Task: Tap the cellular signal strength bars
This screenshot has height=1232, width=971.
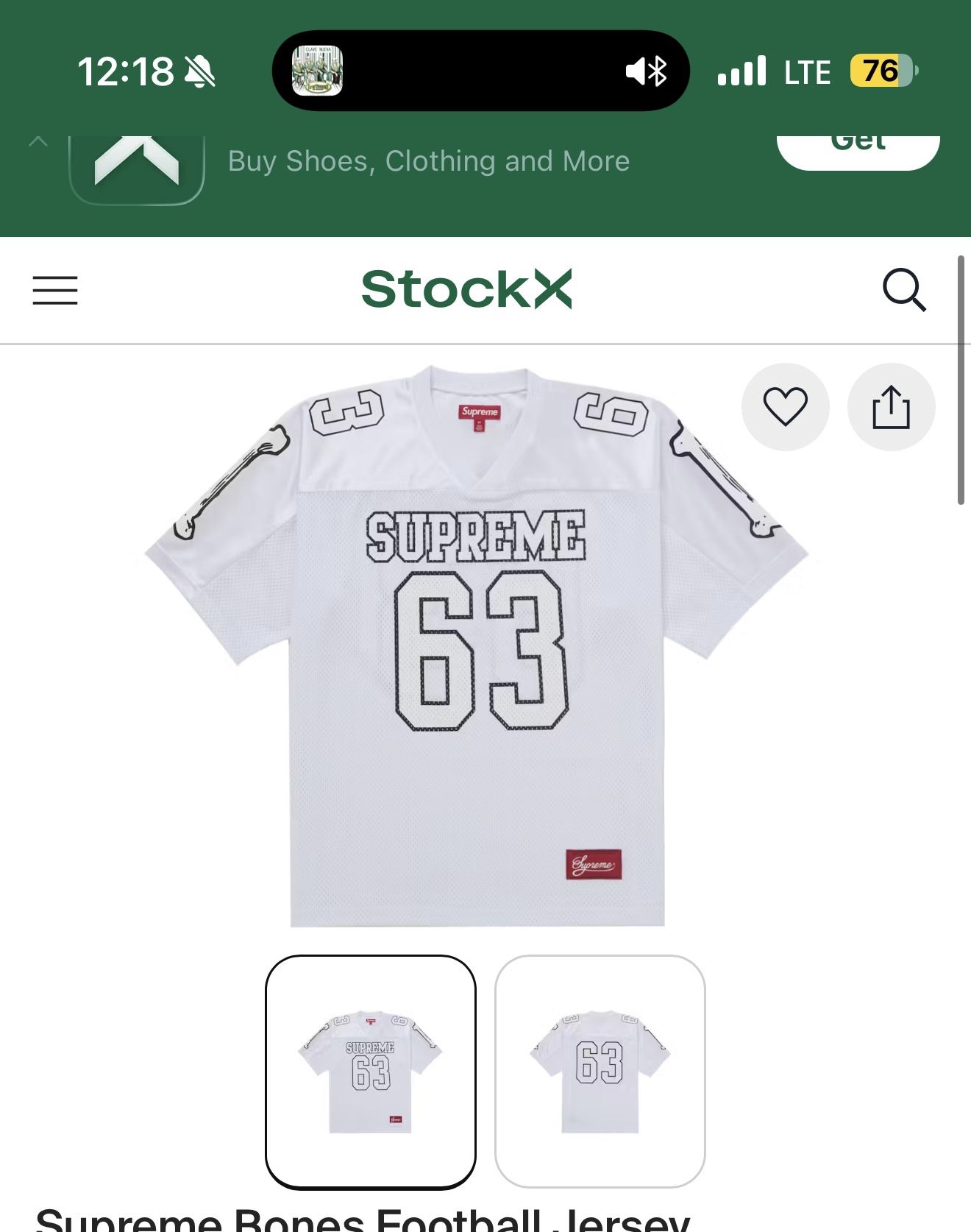Action: (743, 71)
